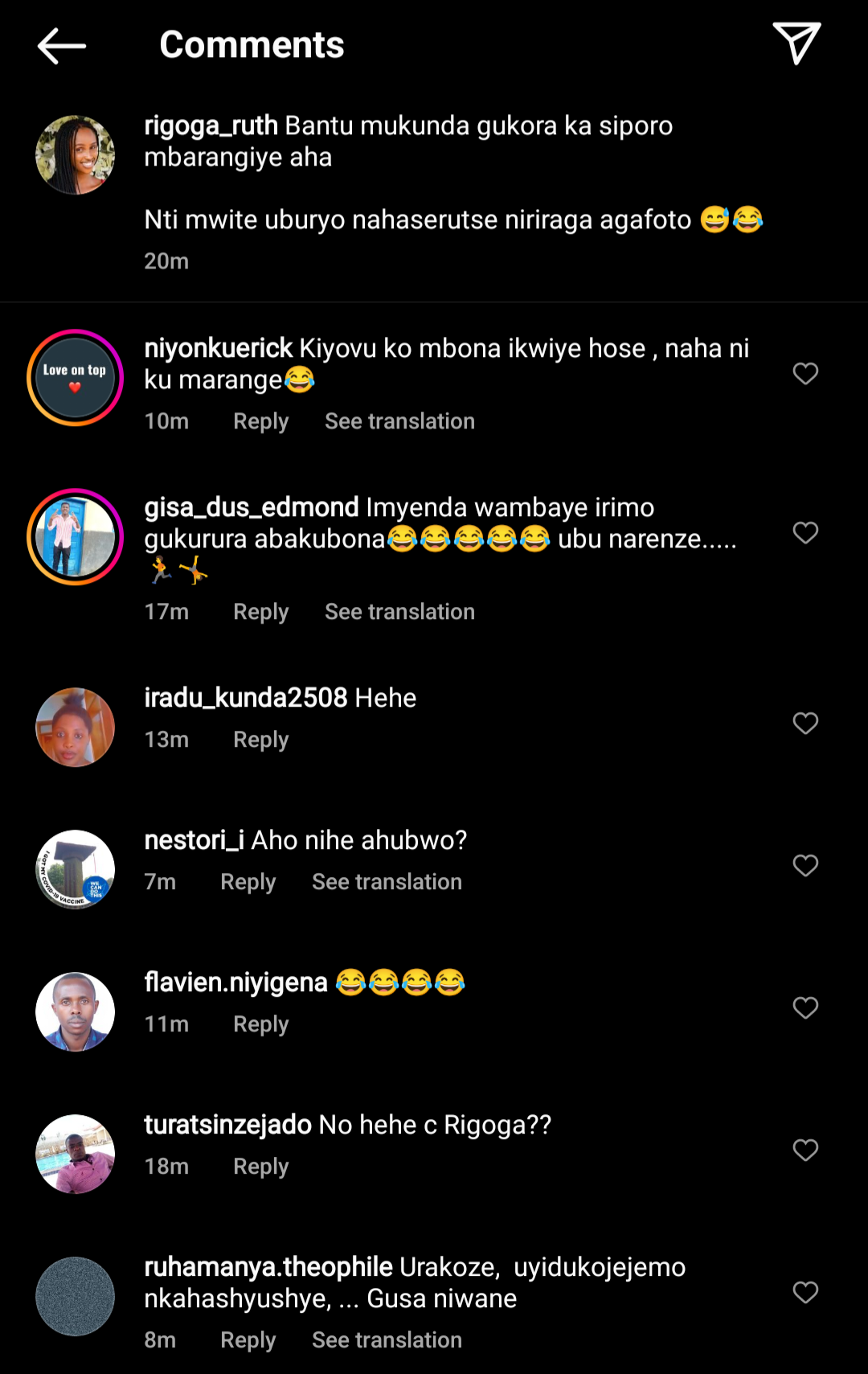868x1374 pixels.
Task: Reply to niyonkuerick's comment
Action: point(260,421)
